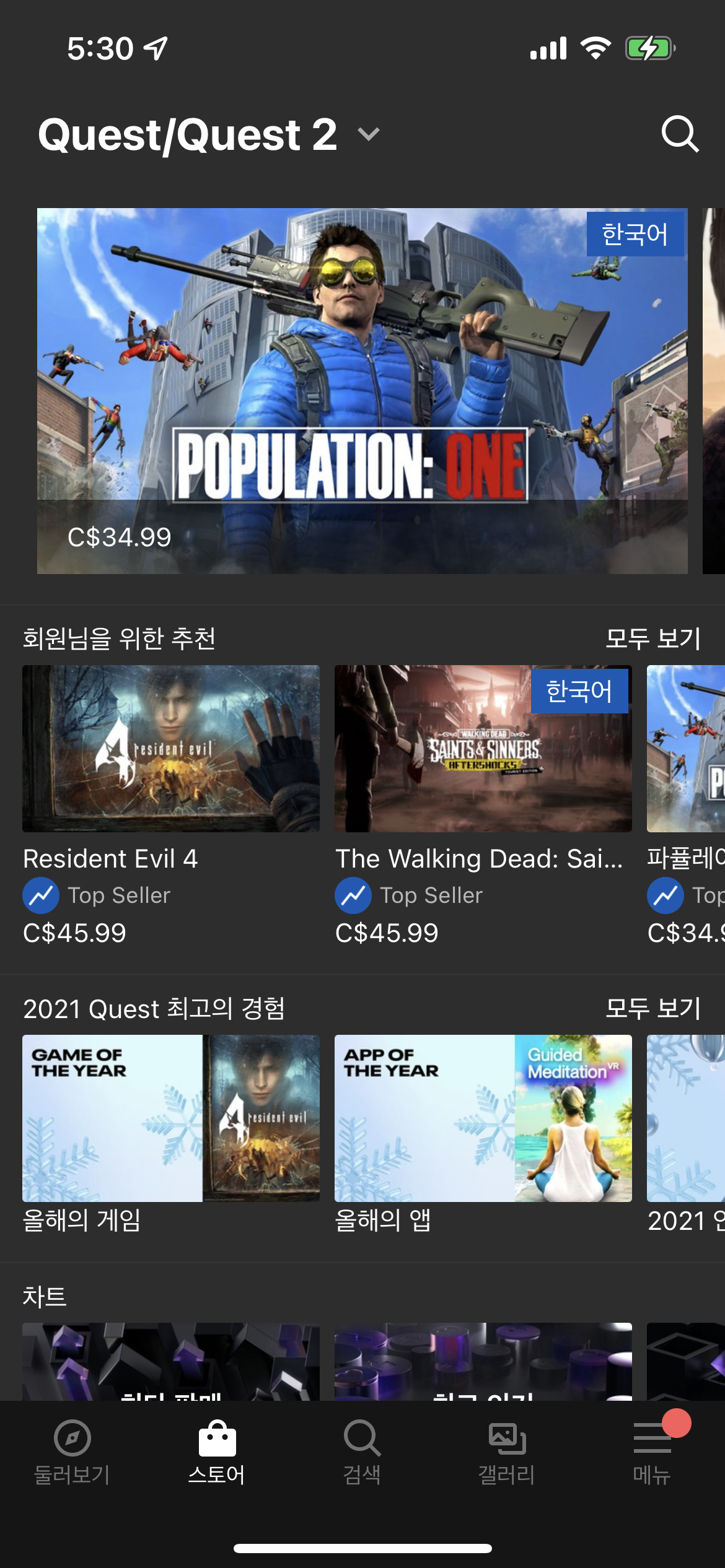
Task: Switch to the 둘러보기 tab
Action: [72, 1452]
